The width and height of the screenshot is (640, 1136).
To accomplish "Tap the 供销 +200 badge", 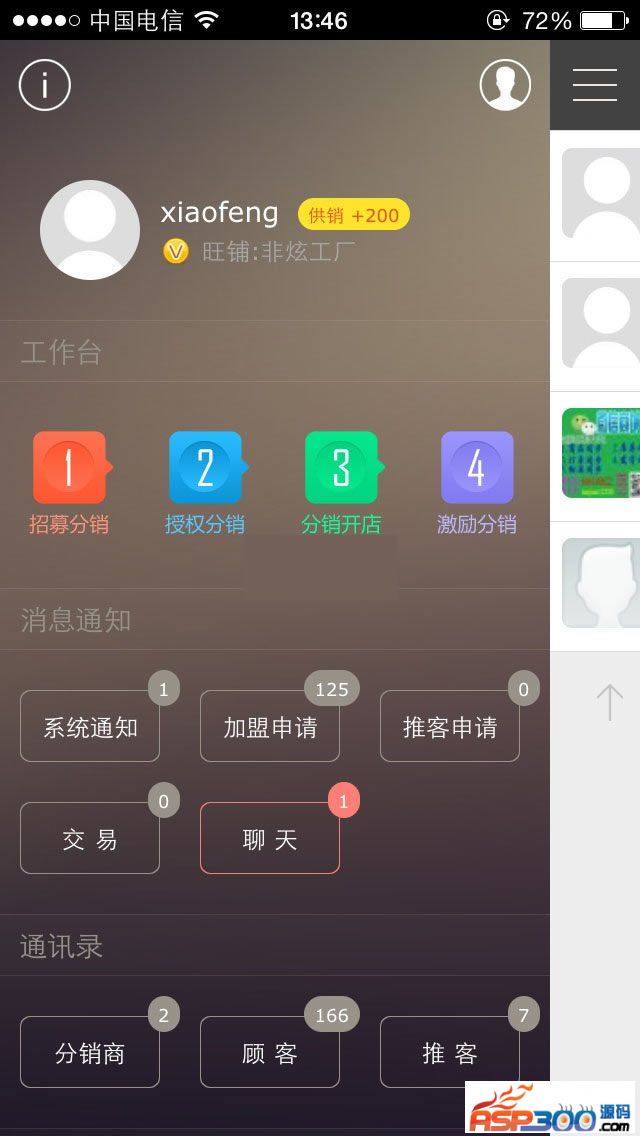I will (x=354, y=215).
